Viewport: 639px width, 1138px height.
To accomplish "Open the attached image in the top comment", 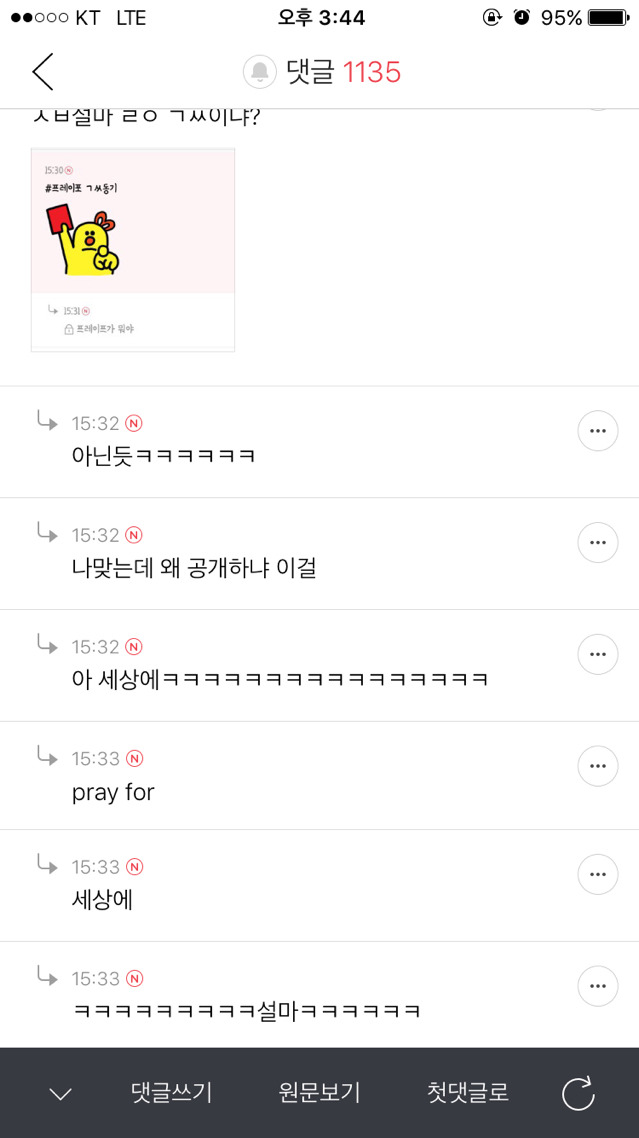I will point(133,250).
